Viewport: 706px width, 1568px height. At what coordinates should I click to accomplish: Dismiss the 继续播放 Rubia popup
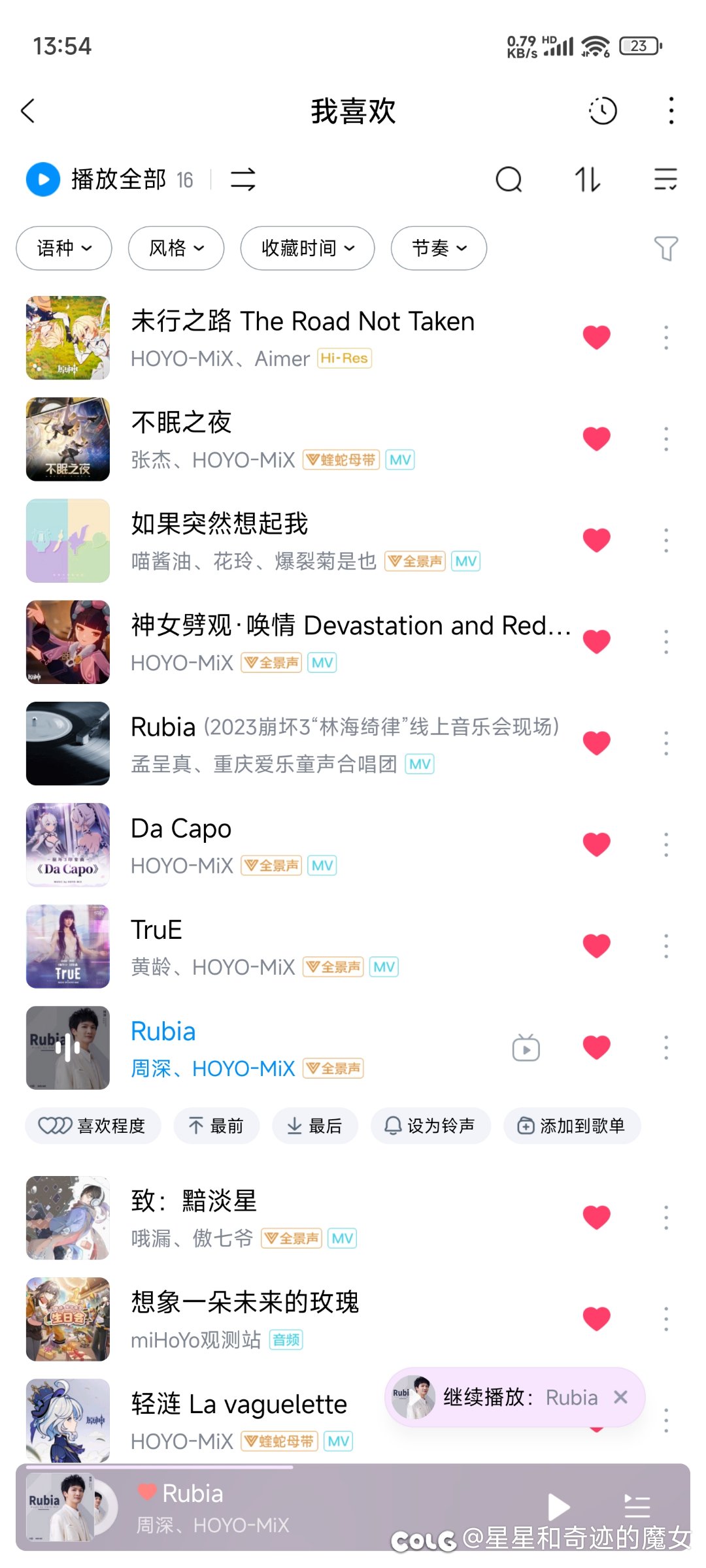coord(621,1397)
